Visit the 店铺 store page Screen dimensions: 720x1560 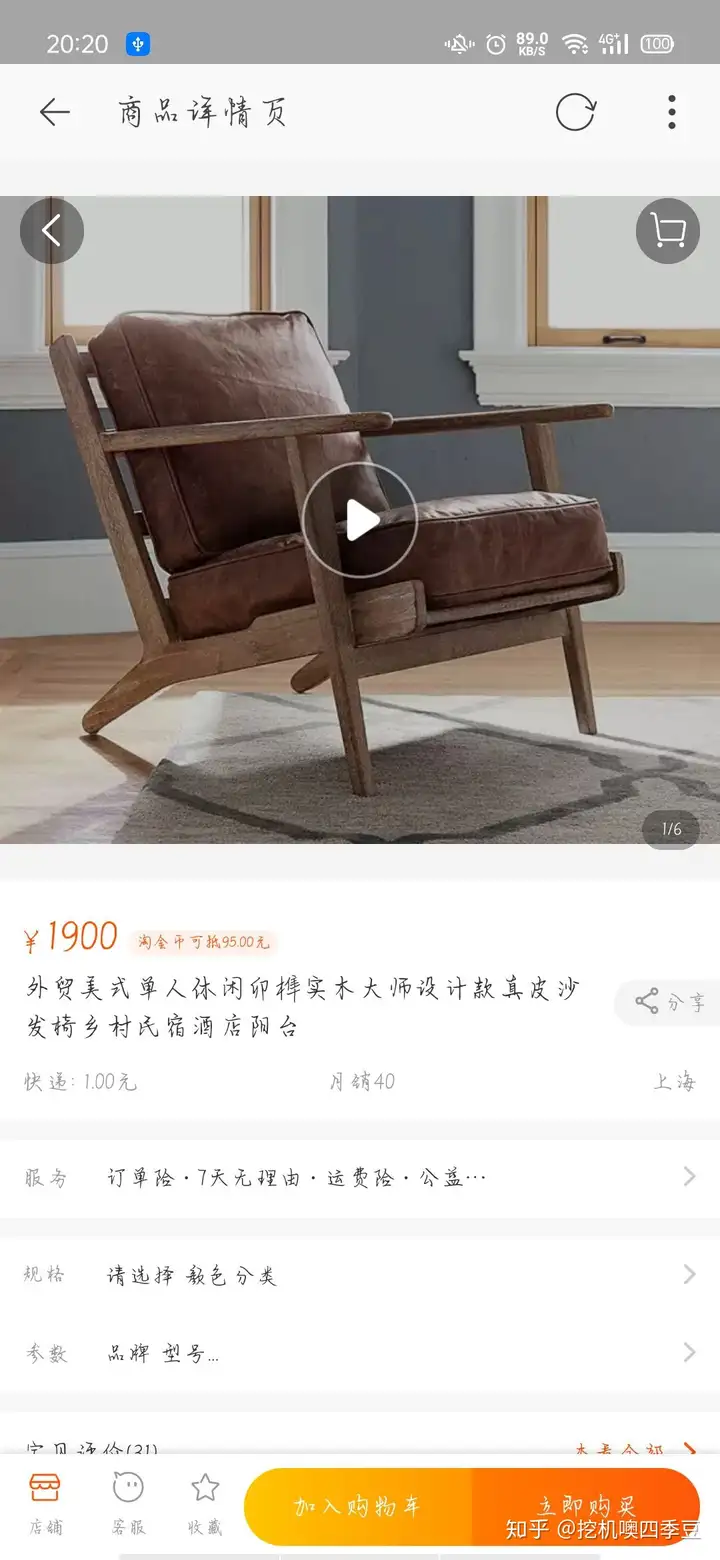45,1503
